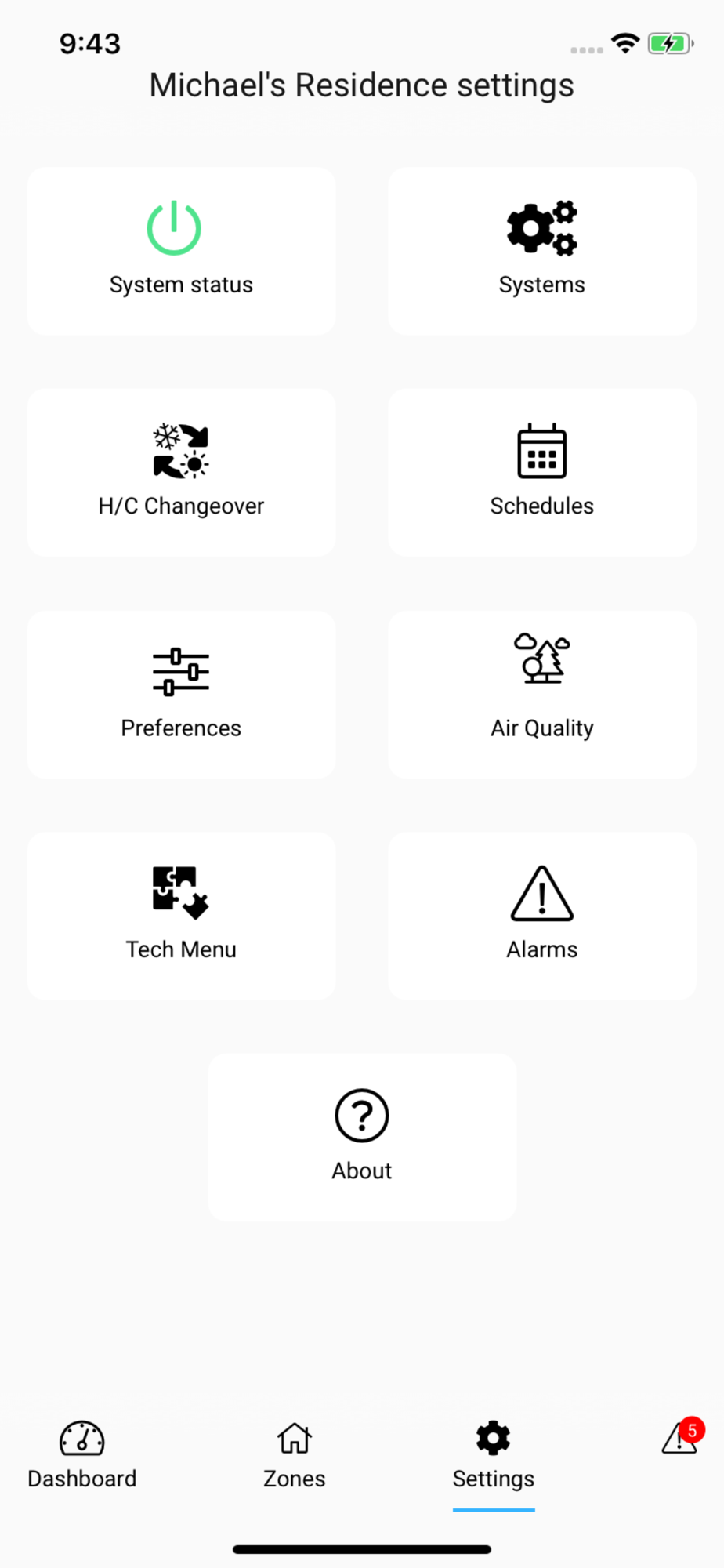Open alerts tab with 5 badge
724x1568 pixels.
tap(680, 1439)
